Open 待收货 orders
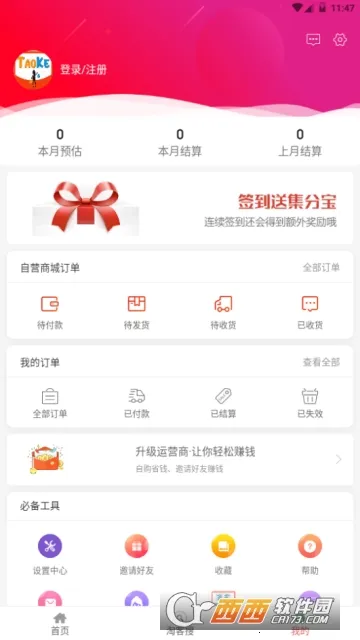 (x=223, y=313)
